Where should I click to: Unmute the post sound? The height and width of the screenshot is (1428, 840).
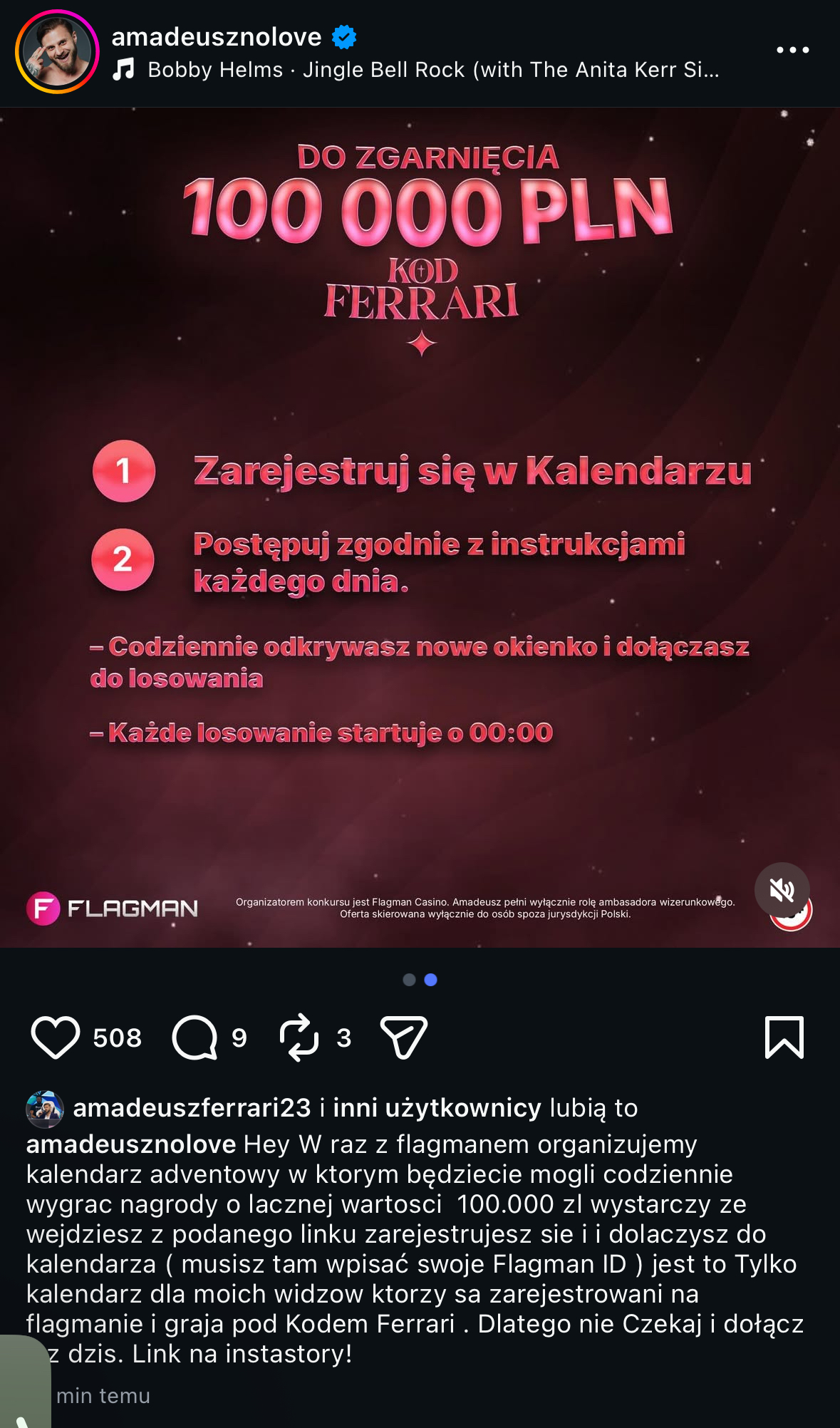point(782,890)
